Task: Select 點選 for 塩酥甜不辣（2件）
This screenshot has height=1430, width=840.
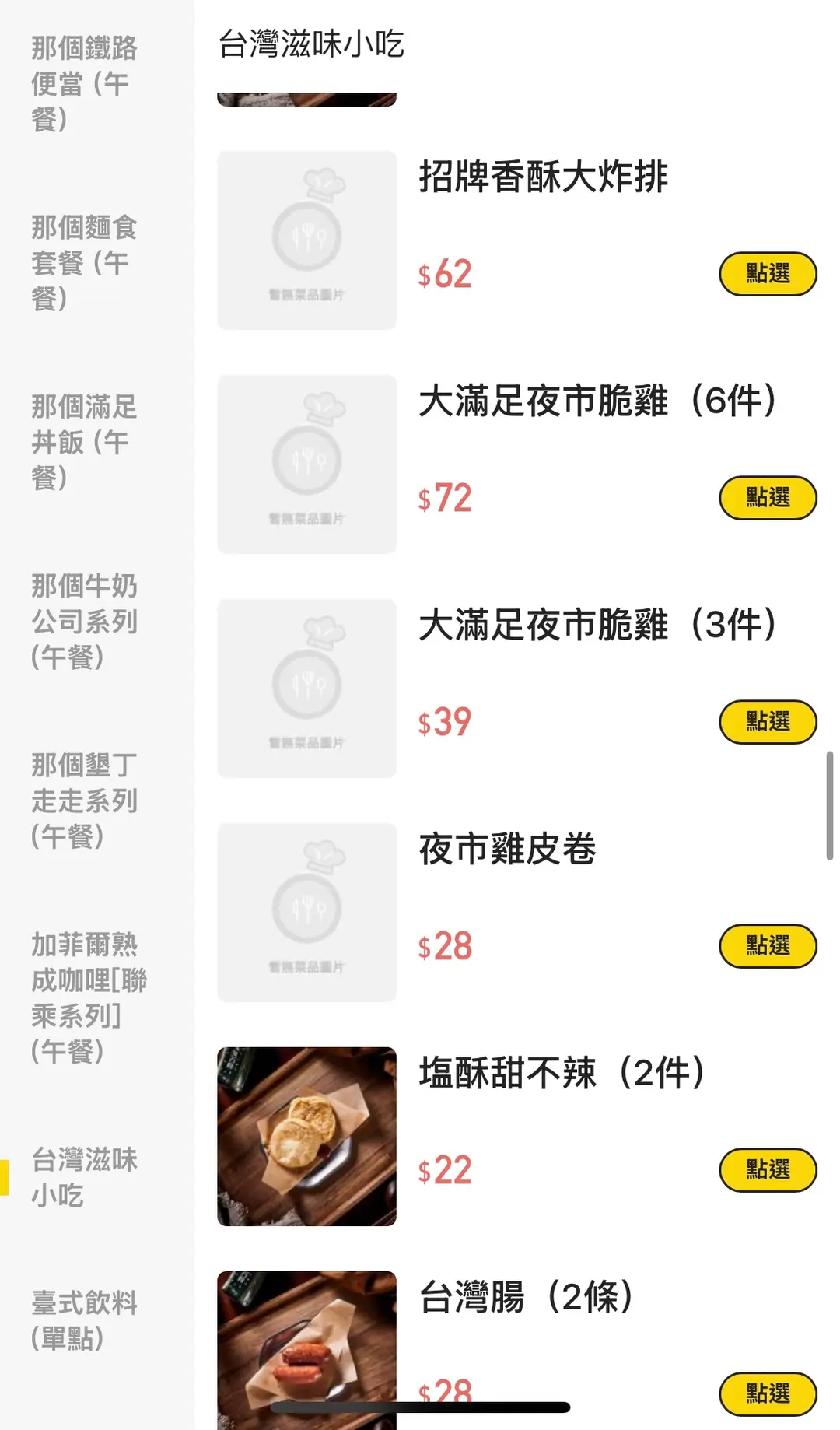Action: (x=767, y=1170)
